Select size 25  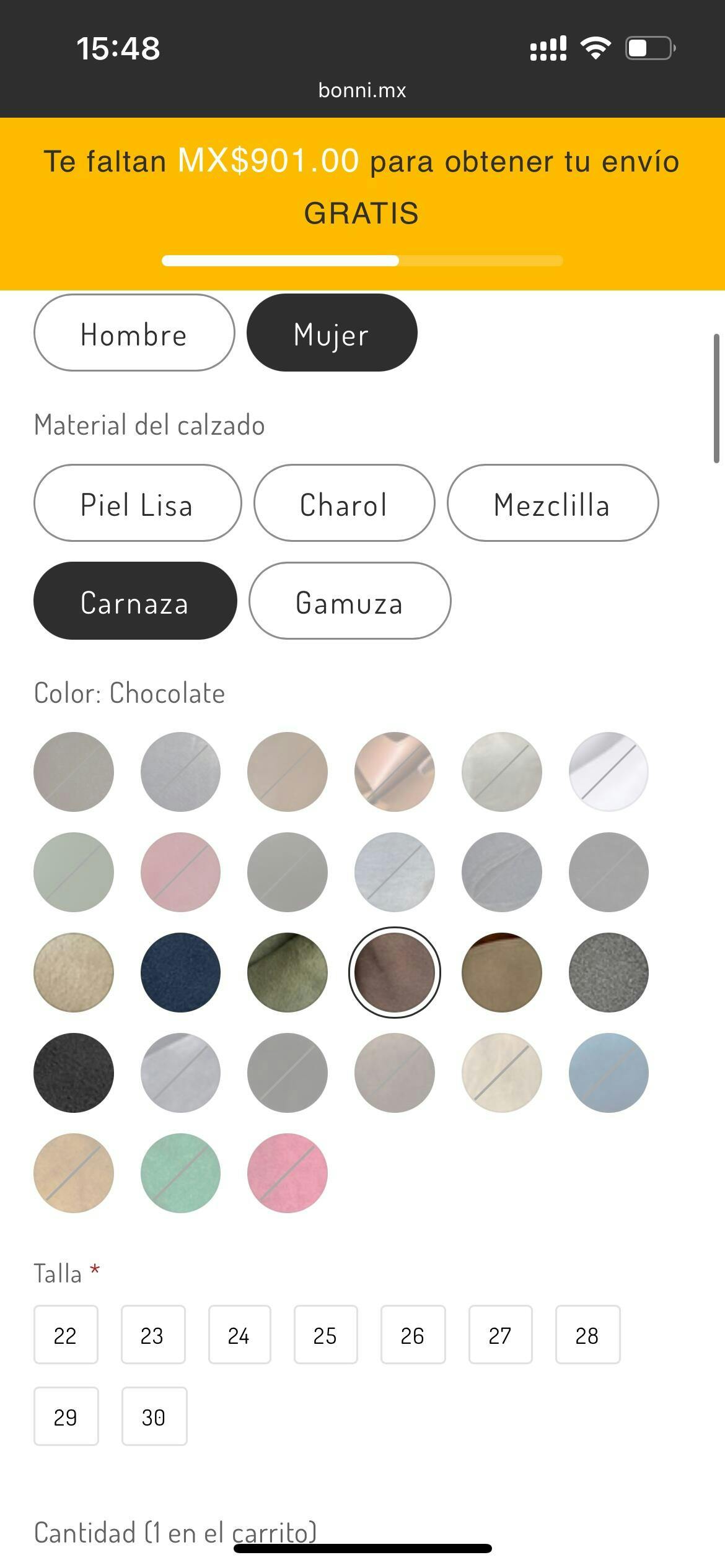click(325, 1335)
